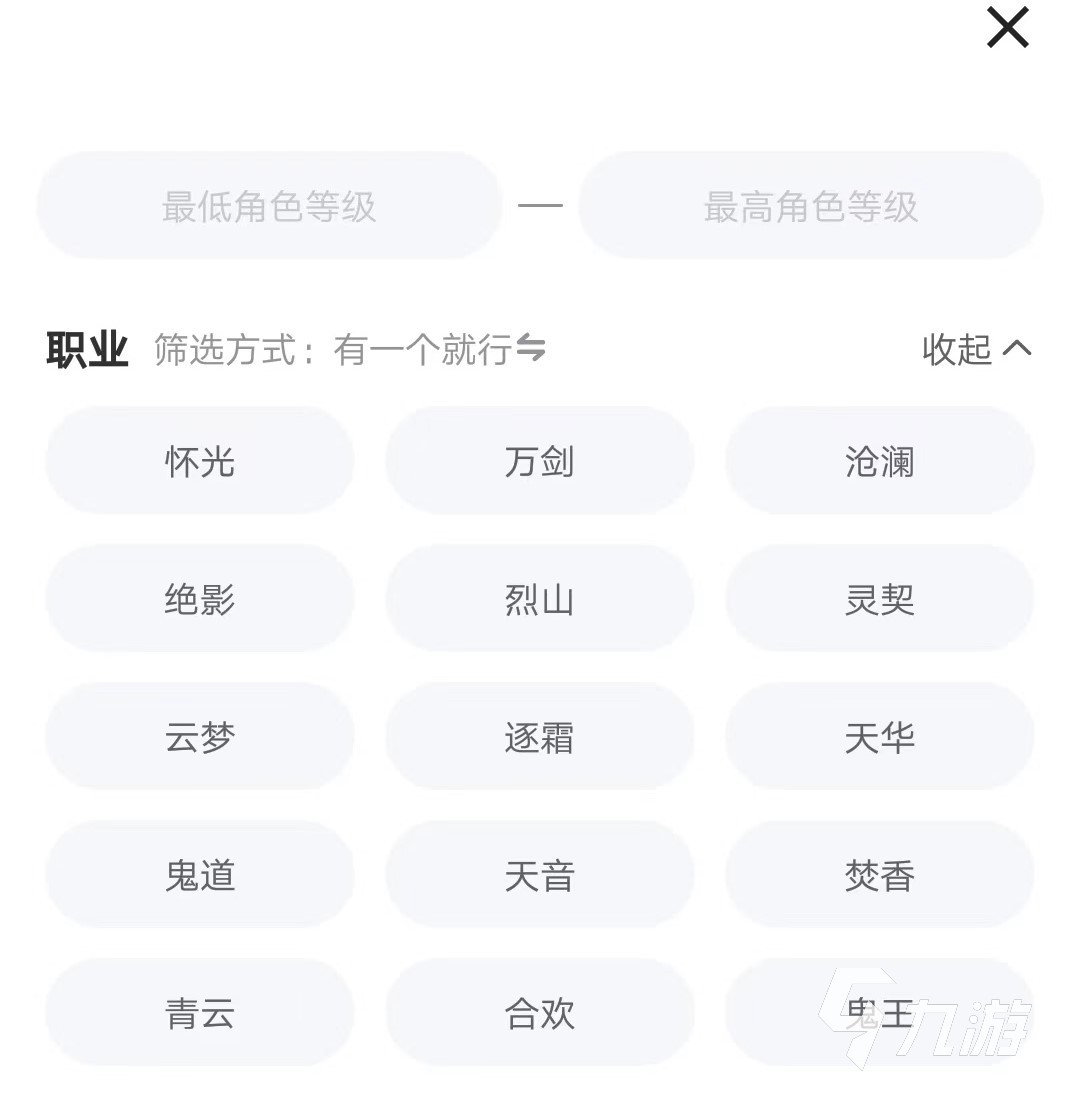Pick the 焚香 chip
The image size is (1072, 1101).
(x=879, y=876)
